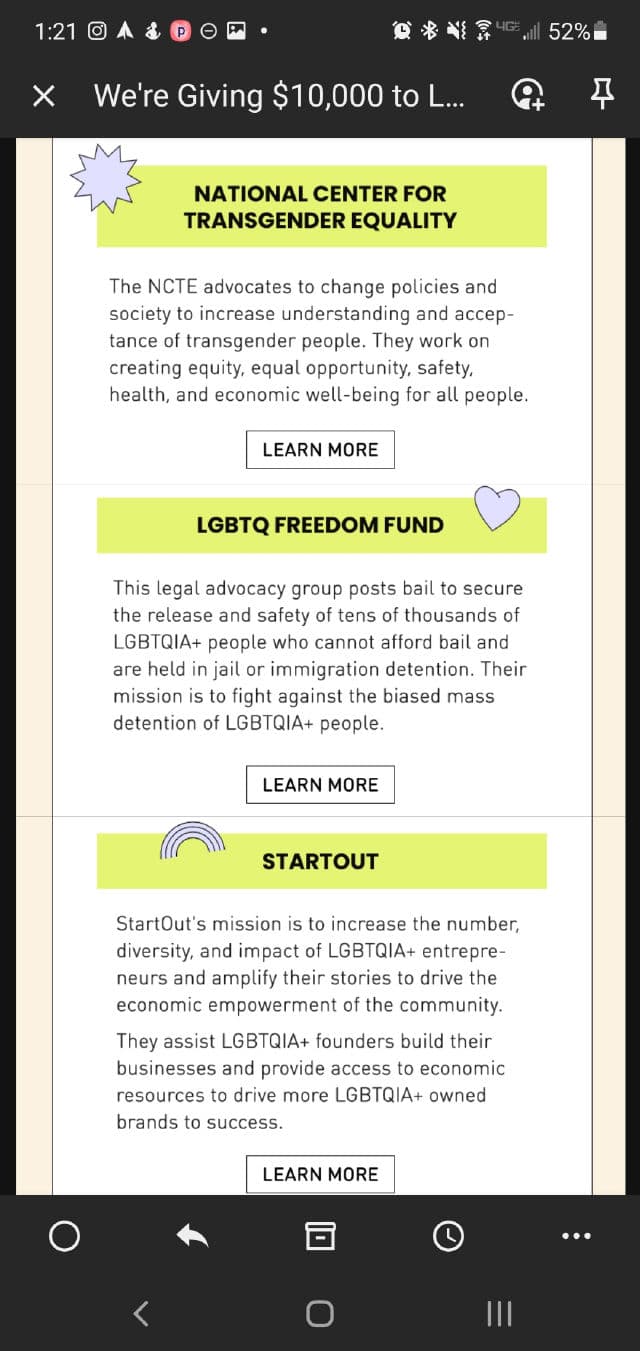The image size is (640, 1351).
Task: Reply to this email
Action: 192,1237
